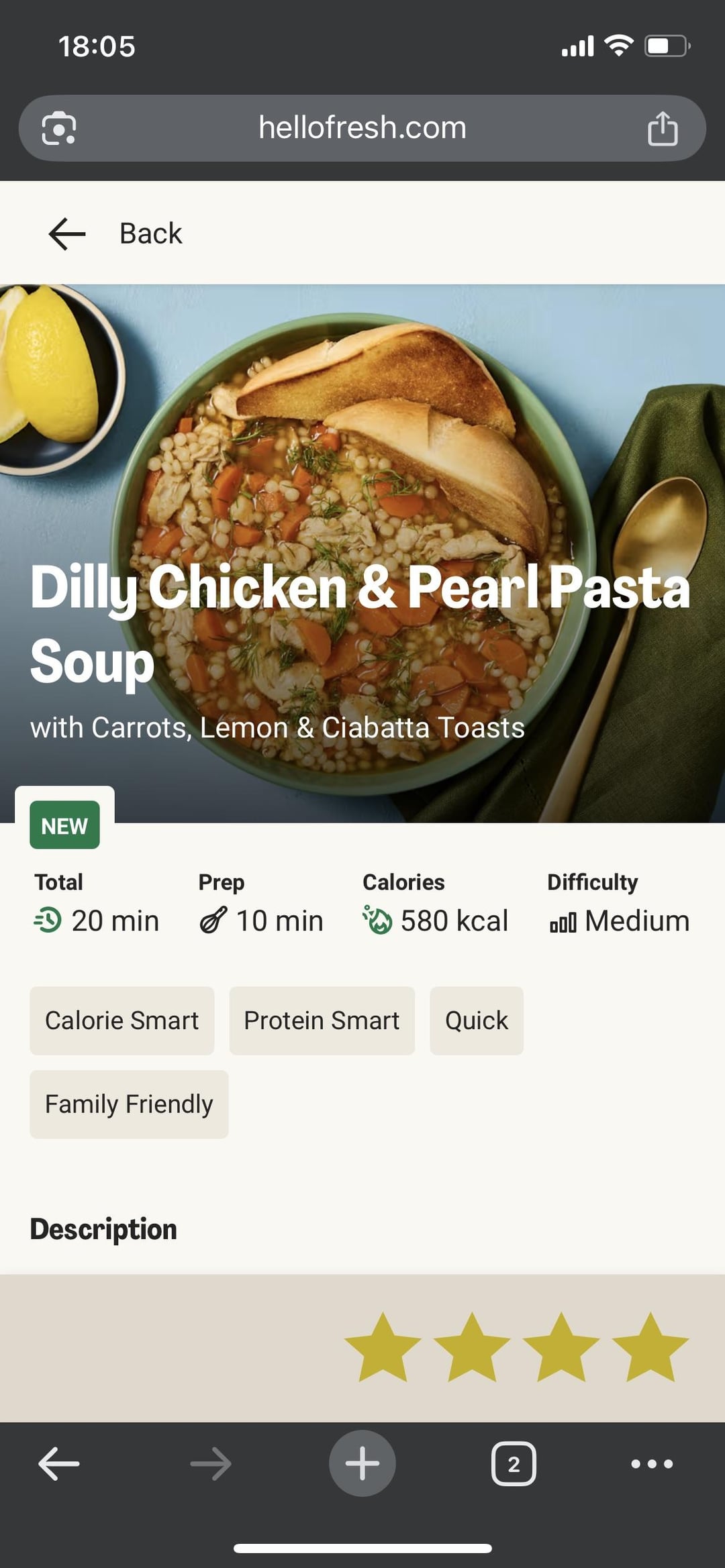Open a new browser tab
This screenshot has width=725, height=1568.
pos(362,1463)
